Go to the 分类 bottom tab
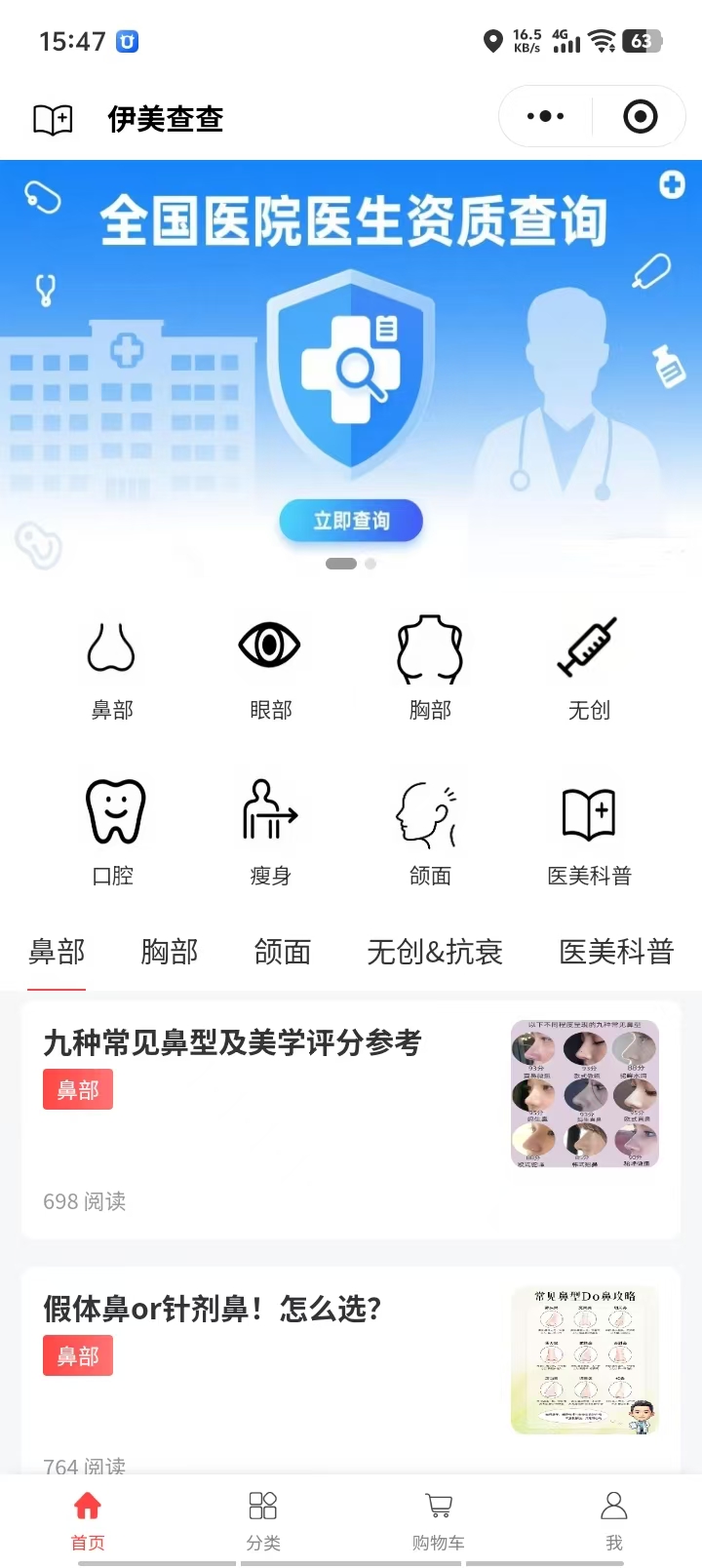The image size is (702, 1568). tap(263, 1519)
